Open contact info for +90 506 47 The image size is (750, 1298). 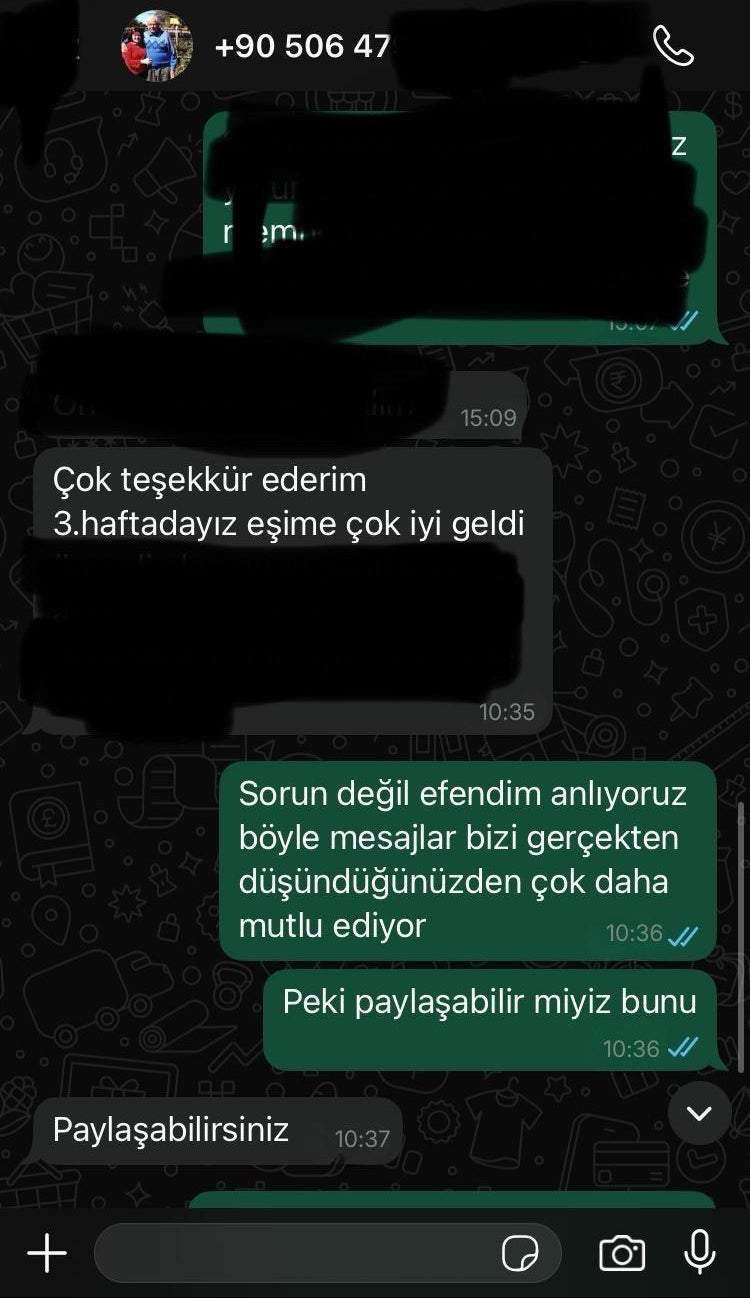click(x=302, y=46)
